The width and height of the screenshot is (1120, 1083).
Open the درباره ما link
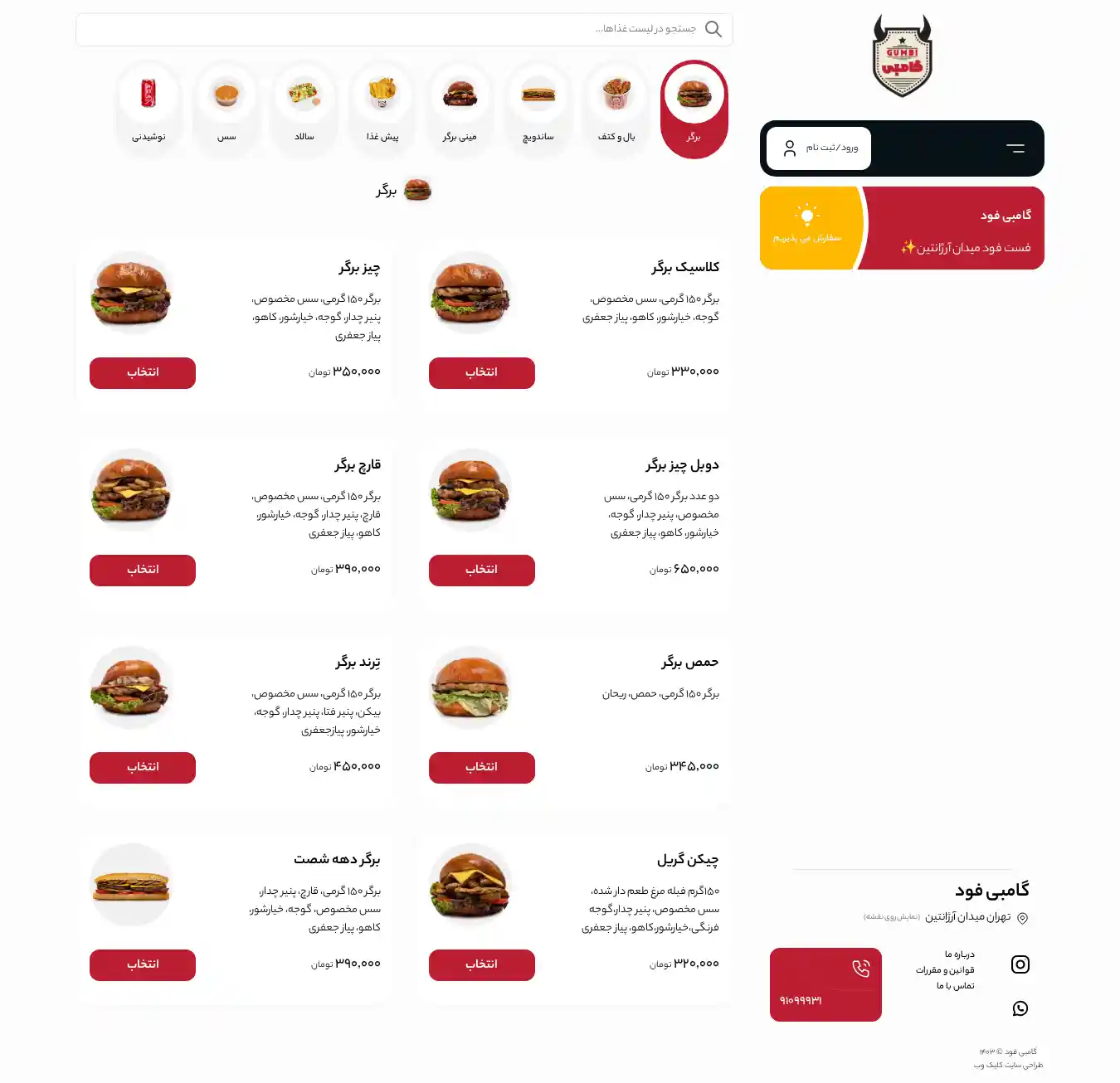coord(959,954)
